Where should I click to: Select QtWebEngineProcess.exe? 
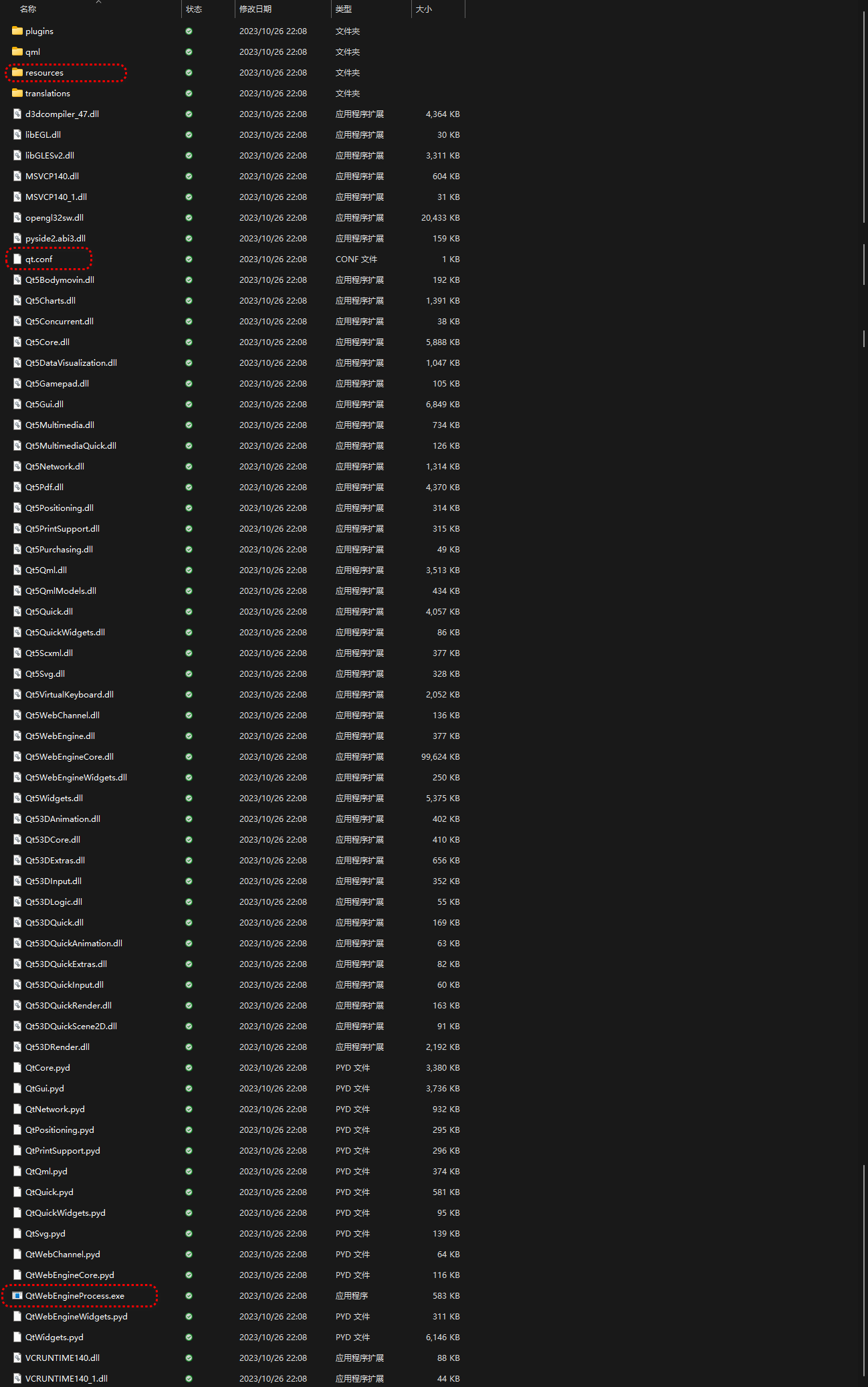point(74,1296)
